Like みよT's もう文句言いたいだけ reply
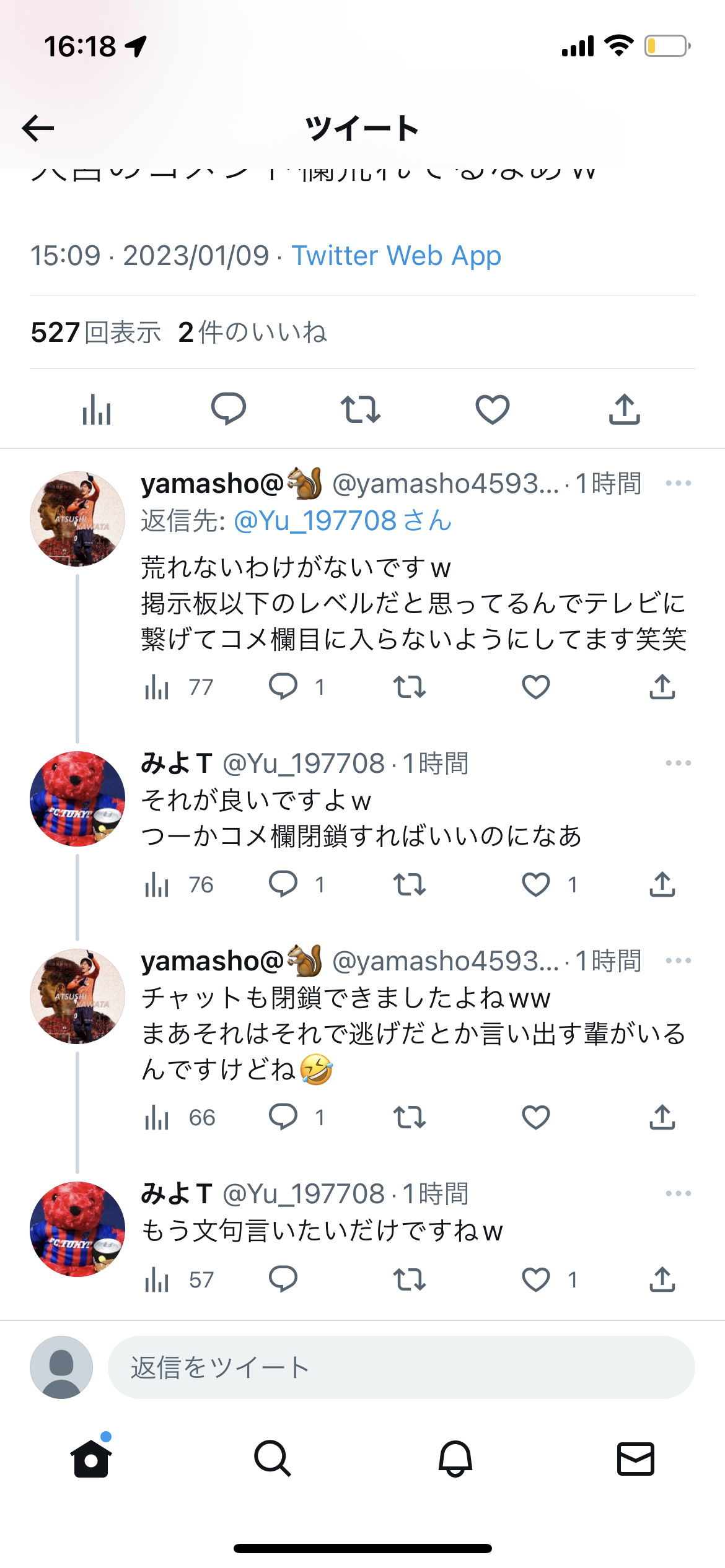This screenshot has height=1568, width=725. tap(535, 1279)
